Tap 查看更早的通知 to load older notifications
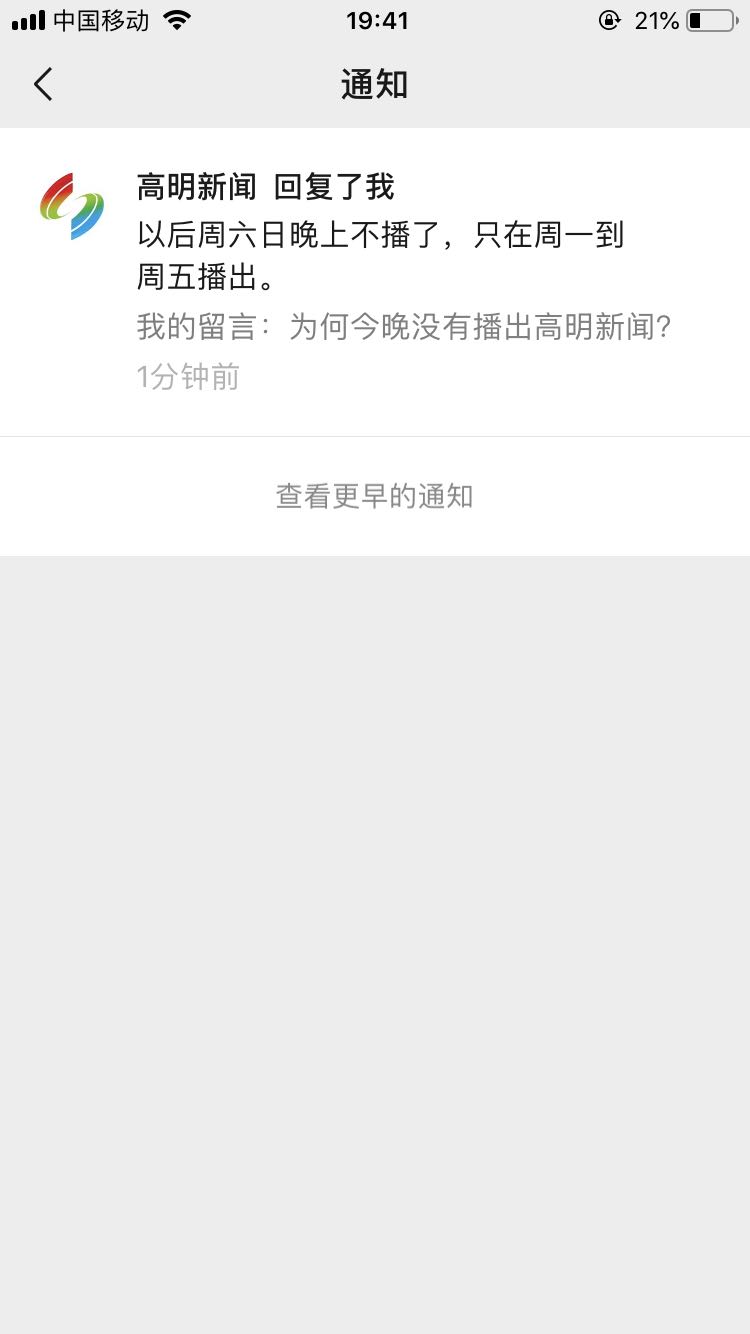This screenshot has width=750, height=1334. point(374,496)
